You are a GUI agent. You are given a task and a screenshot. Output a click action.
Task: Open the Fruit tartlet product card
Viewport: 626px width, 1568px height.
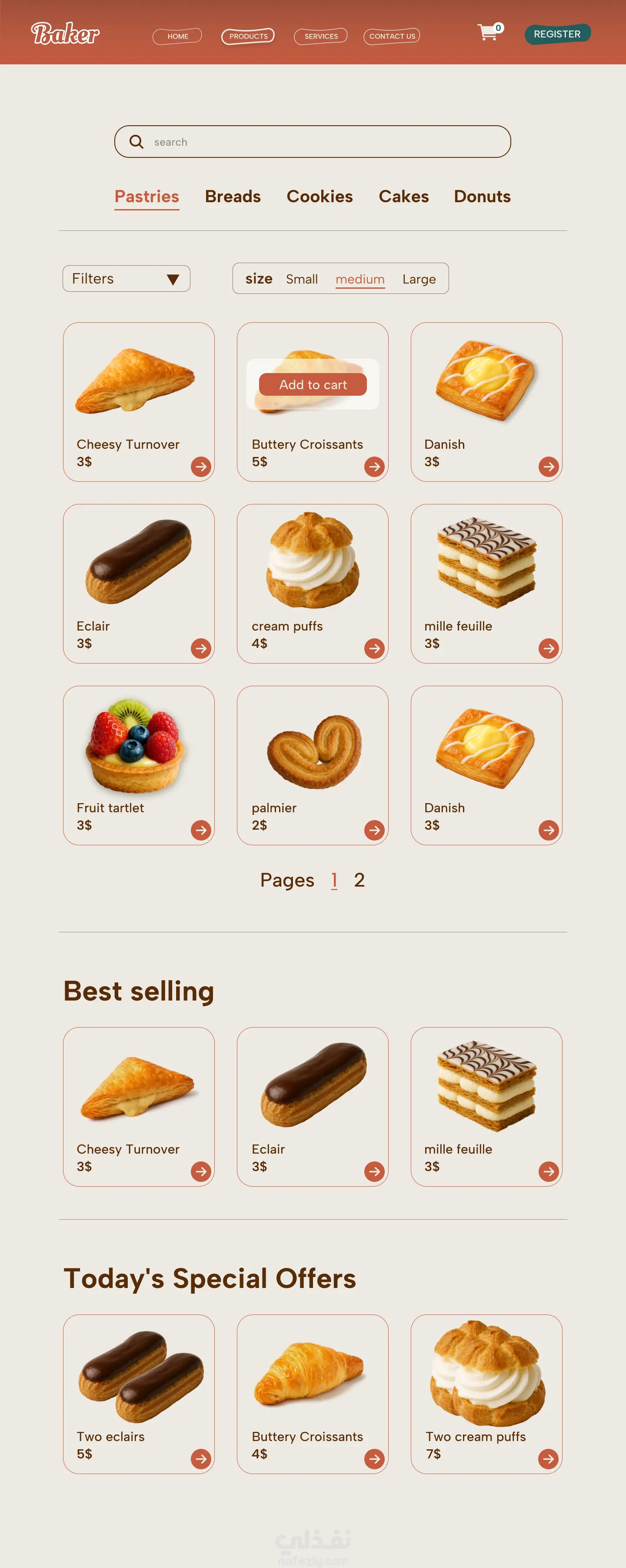pyautogui.click(x=139, y=765)
